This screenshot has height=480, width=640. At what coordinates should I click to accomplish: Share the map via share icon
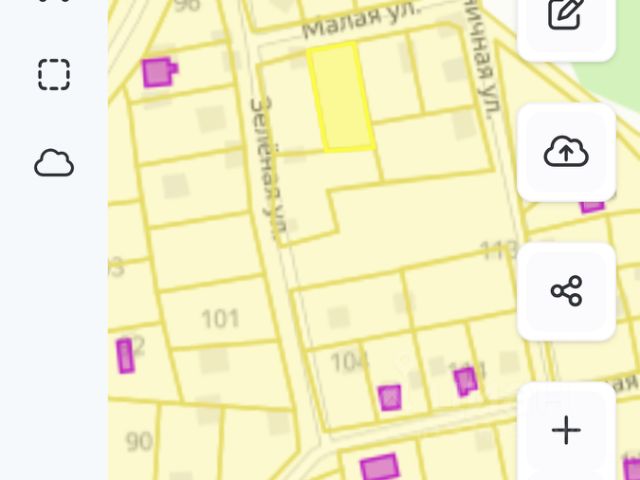pyautogui.click(x=566, y=291)
